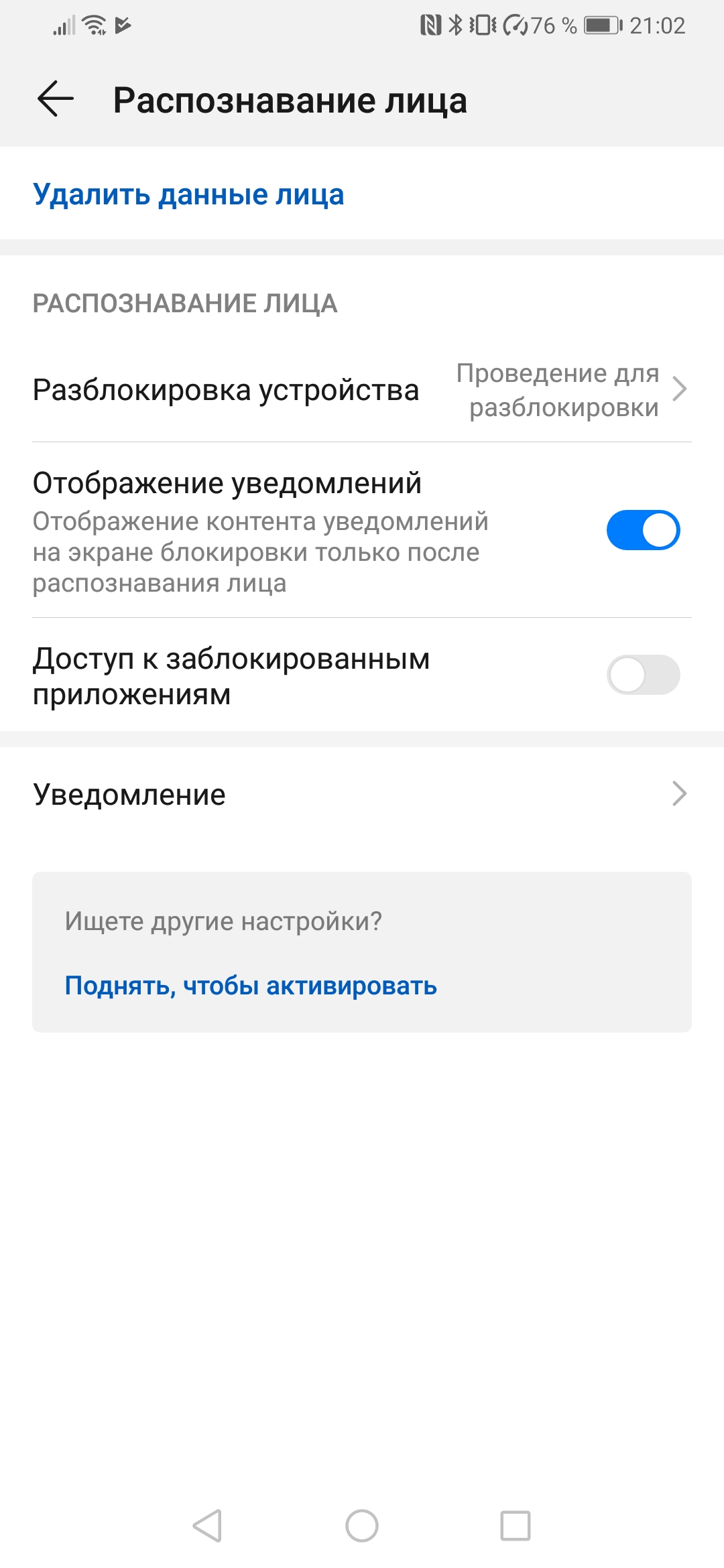724x1568 pixels.
Task: Tap the system home button
Action: click(362, 1526)
